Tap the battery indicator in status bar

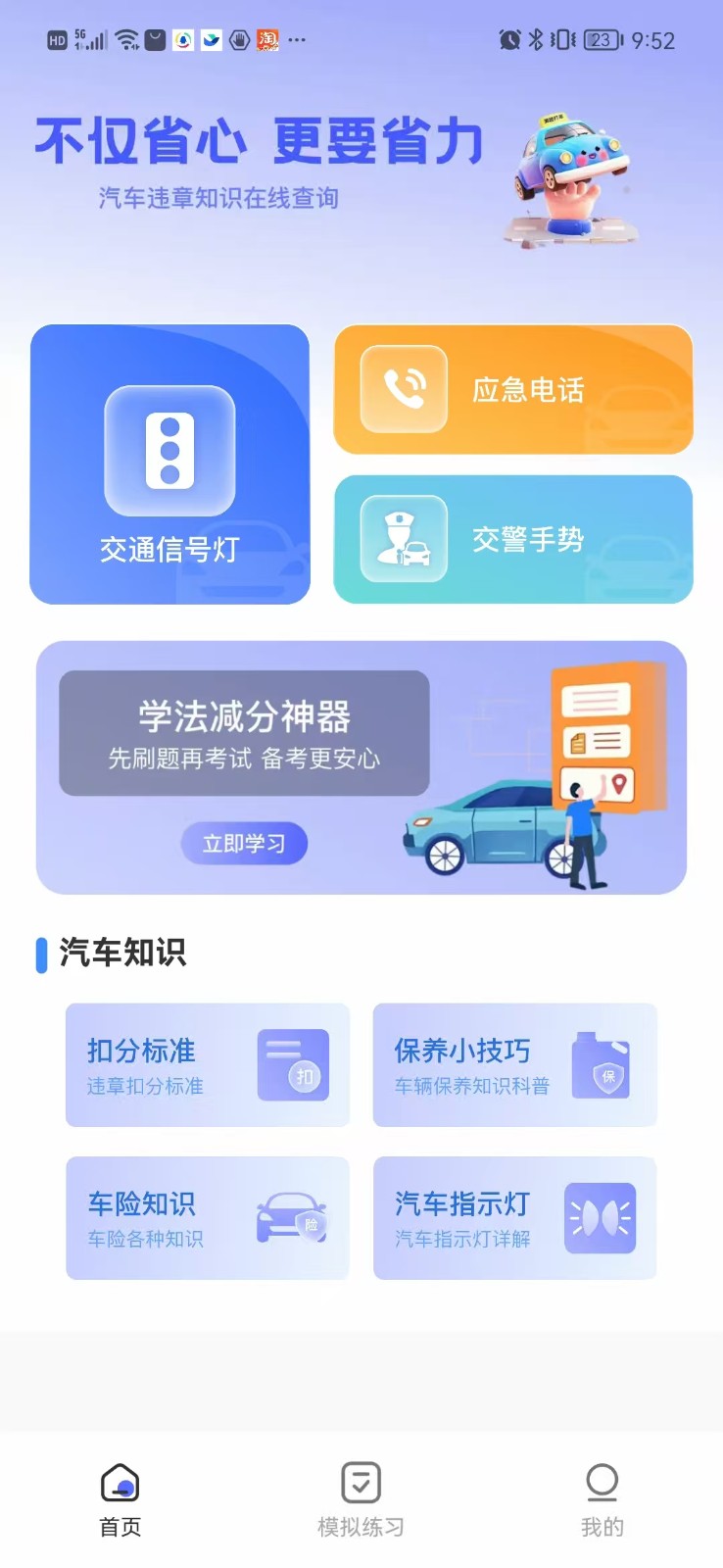click(600, 40)
